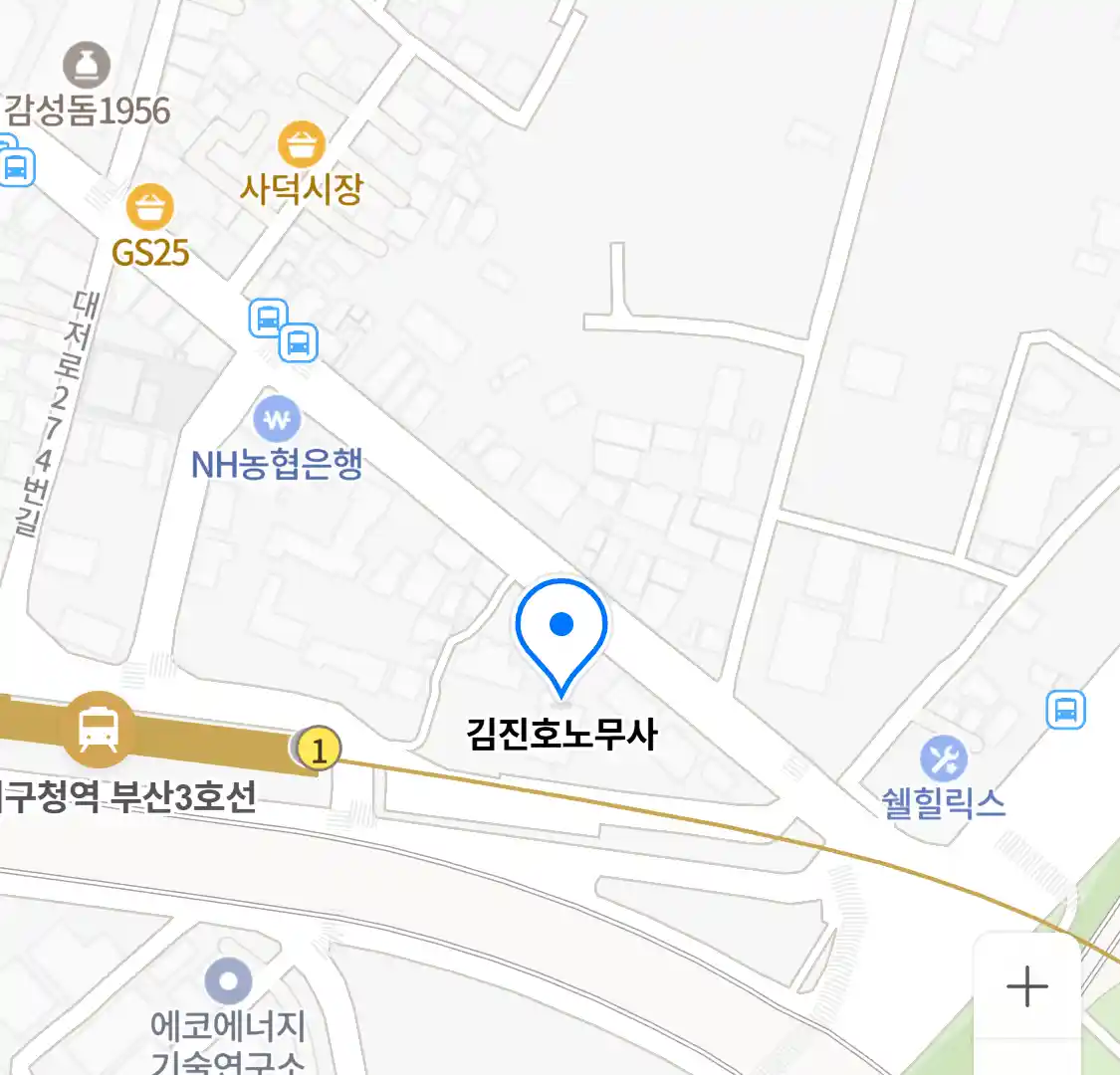
Task: Tap the Busan Line 3 subway station icon
Action: coord(98,728)
